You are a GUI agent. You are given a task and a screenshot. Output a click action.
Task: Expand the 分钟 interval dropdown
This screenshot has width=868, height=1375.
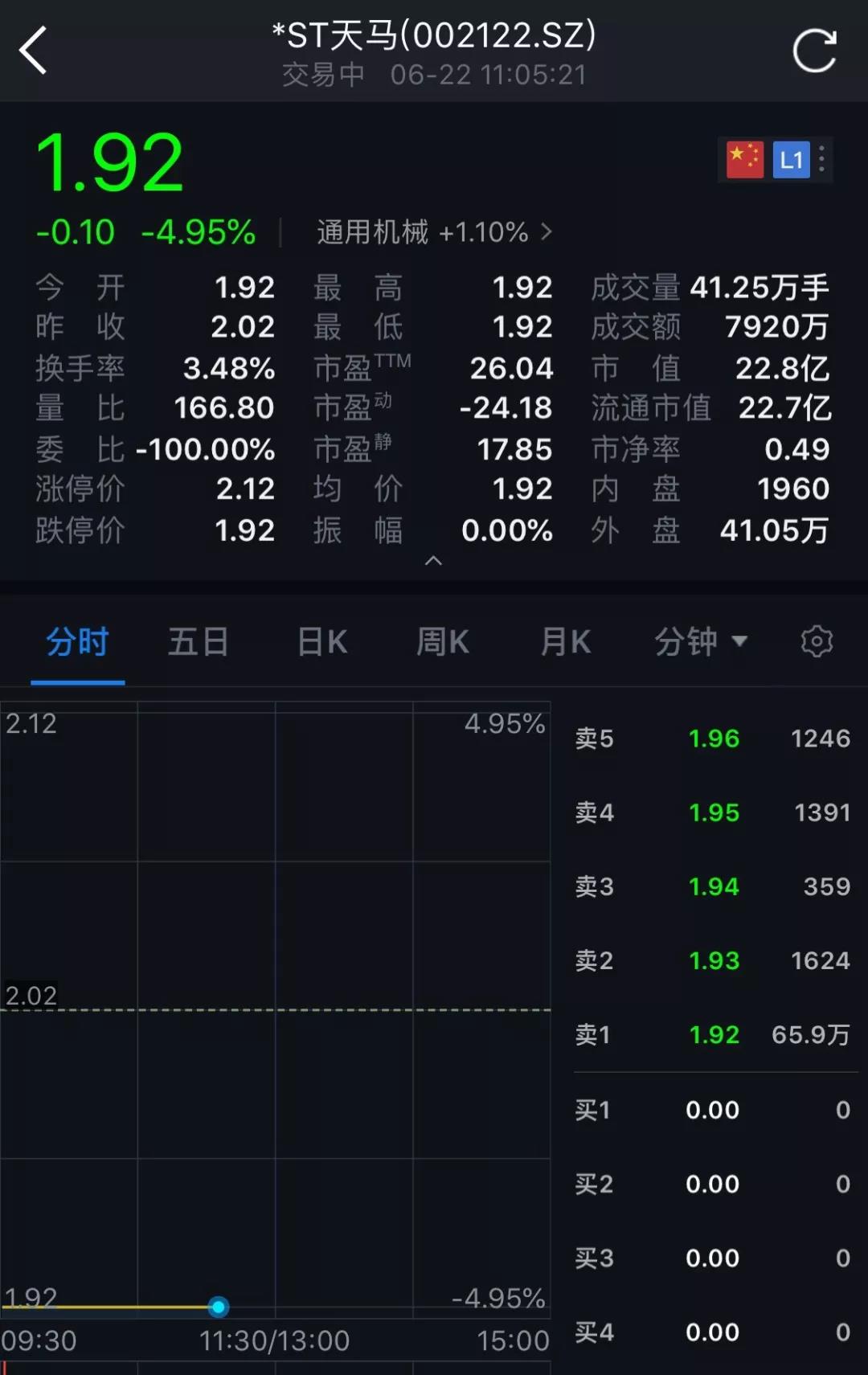700,642
